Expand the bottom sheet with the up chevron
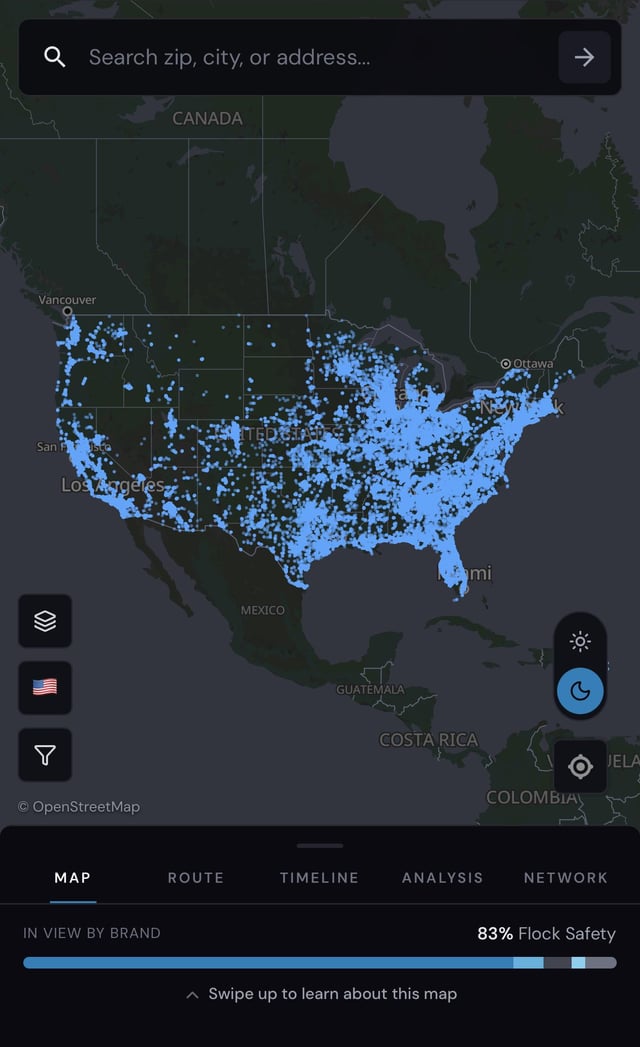The height and width of the screenshot is (1047, 640). (192, 995)
